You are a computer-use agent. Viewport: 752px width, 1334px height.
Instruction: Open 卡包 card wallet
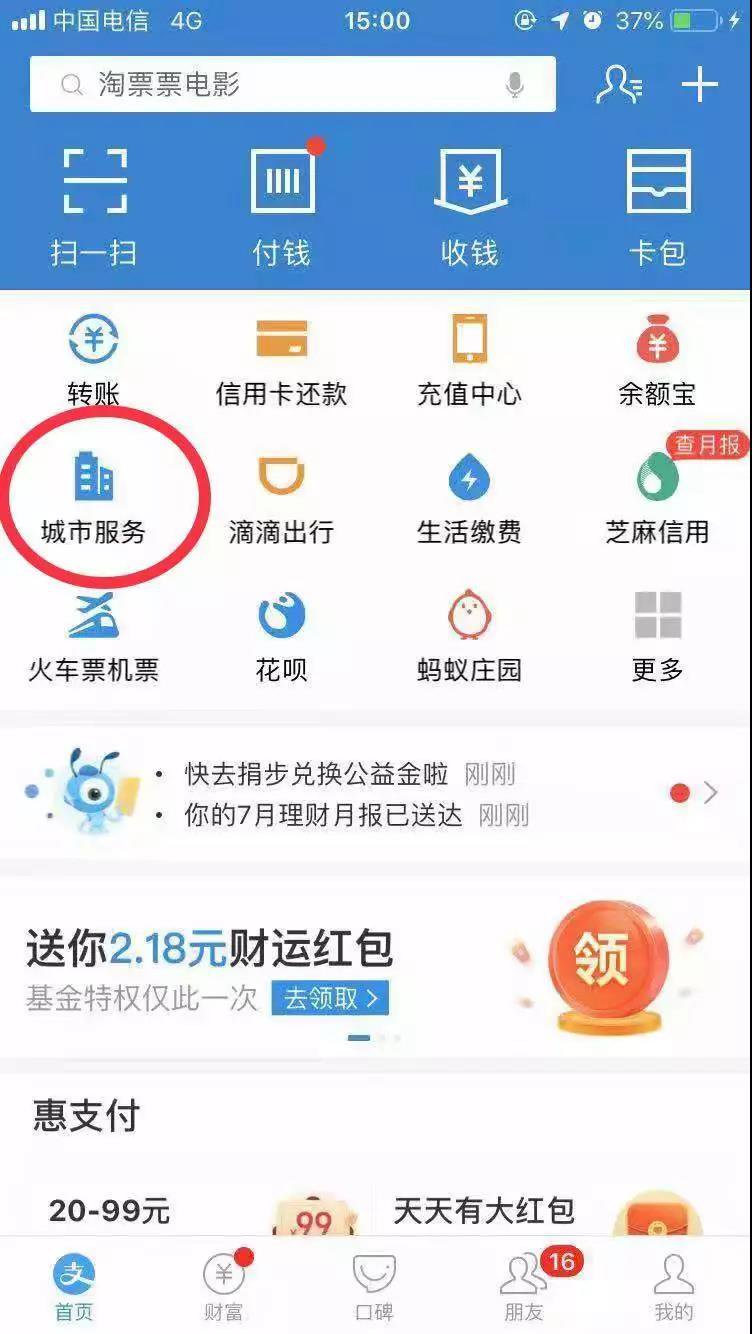click(x=658, y=205)
